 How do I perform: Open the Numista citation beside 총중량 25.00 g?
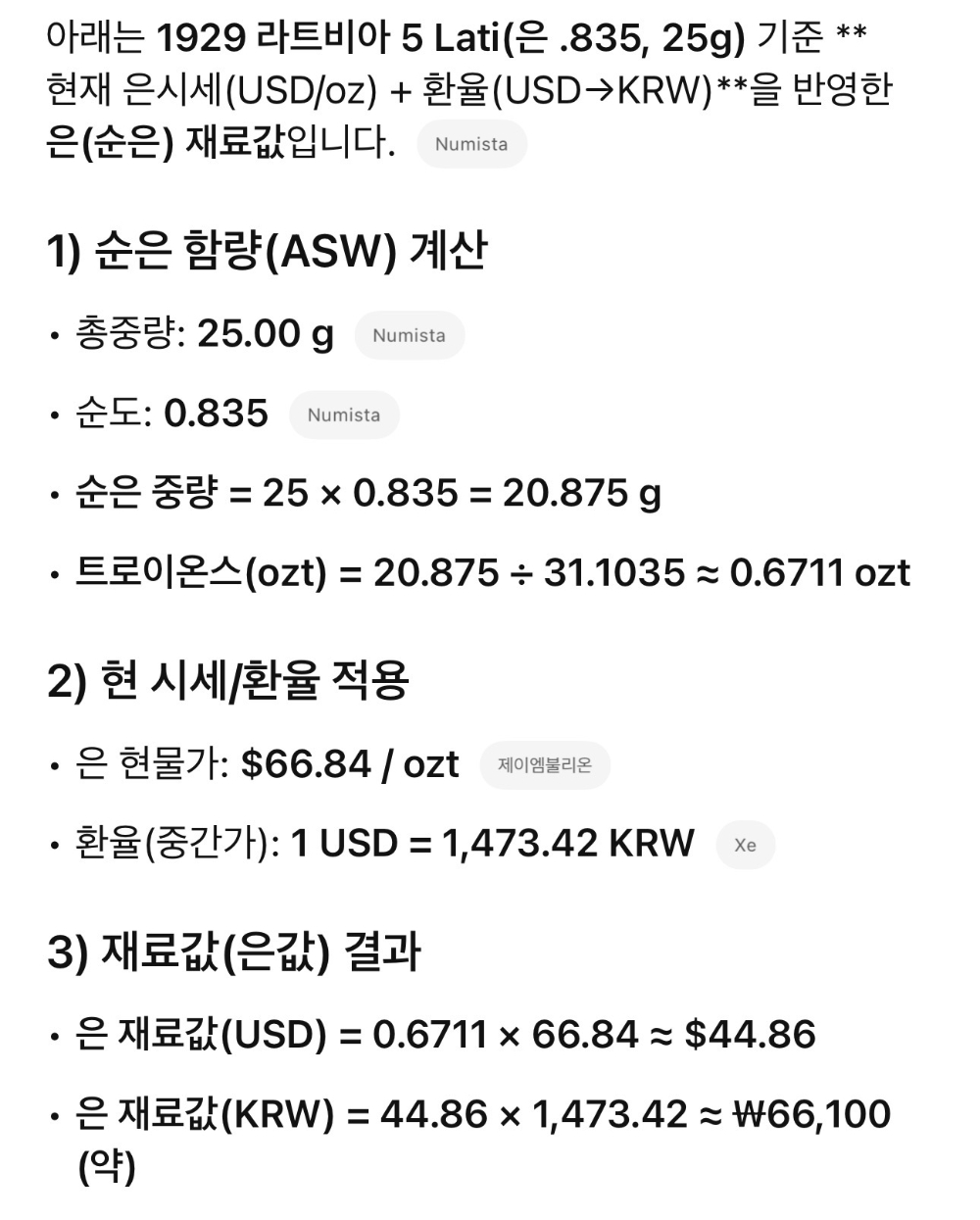point(409,336)
